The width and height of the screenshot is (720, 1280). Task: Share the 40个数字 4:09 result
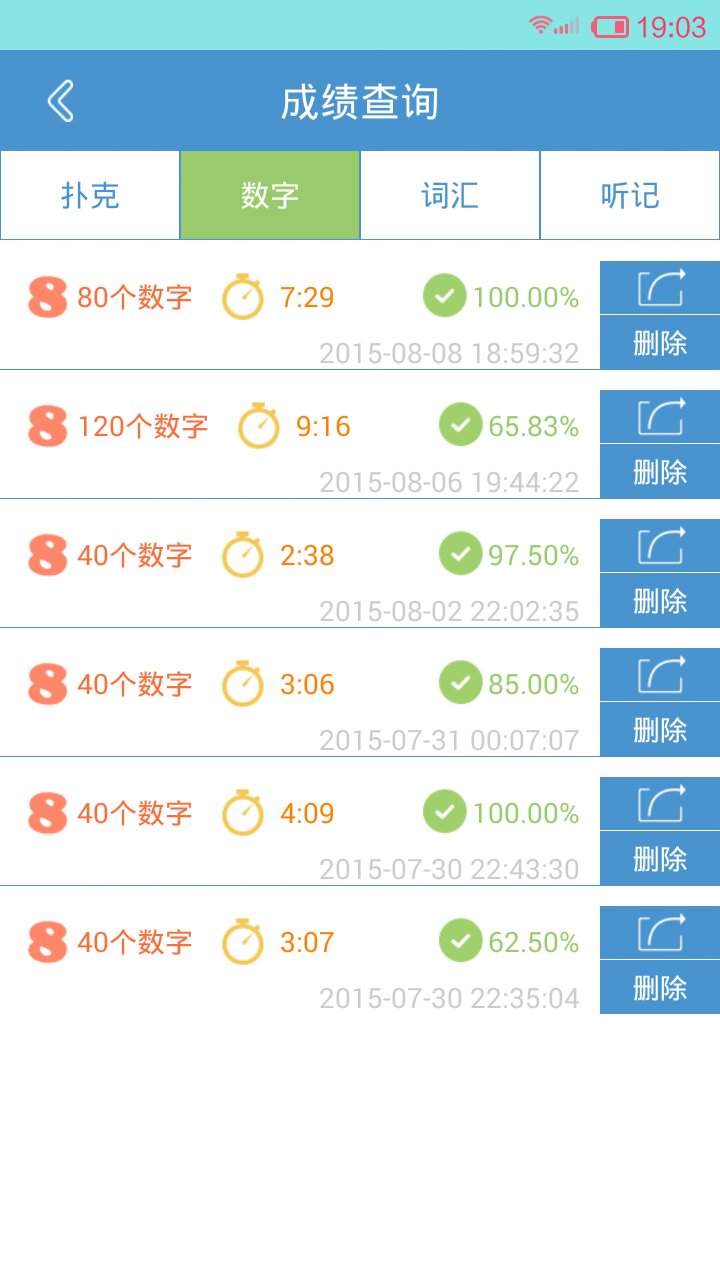click(x=660, y=803)
